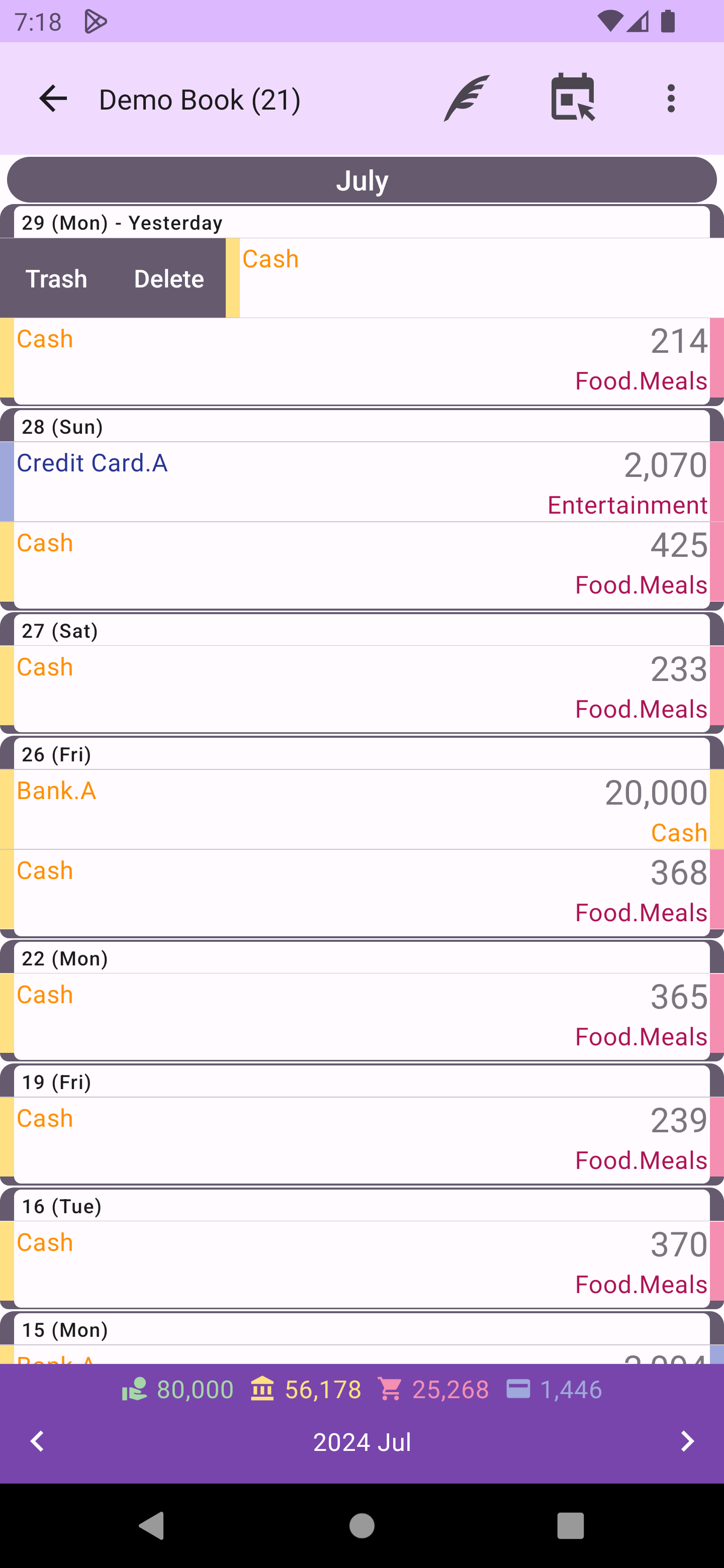Open the 239 Food.Meals entry

[361, 1139]
